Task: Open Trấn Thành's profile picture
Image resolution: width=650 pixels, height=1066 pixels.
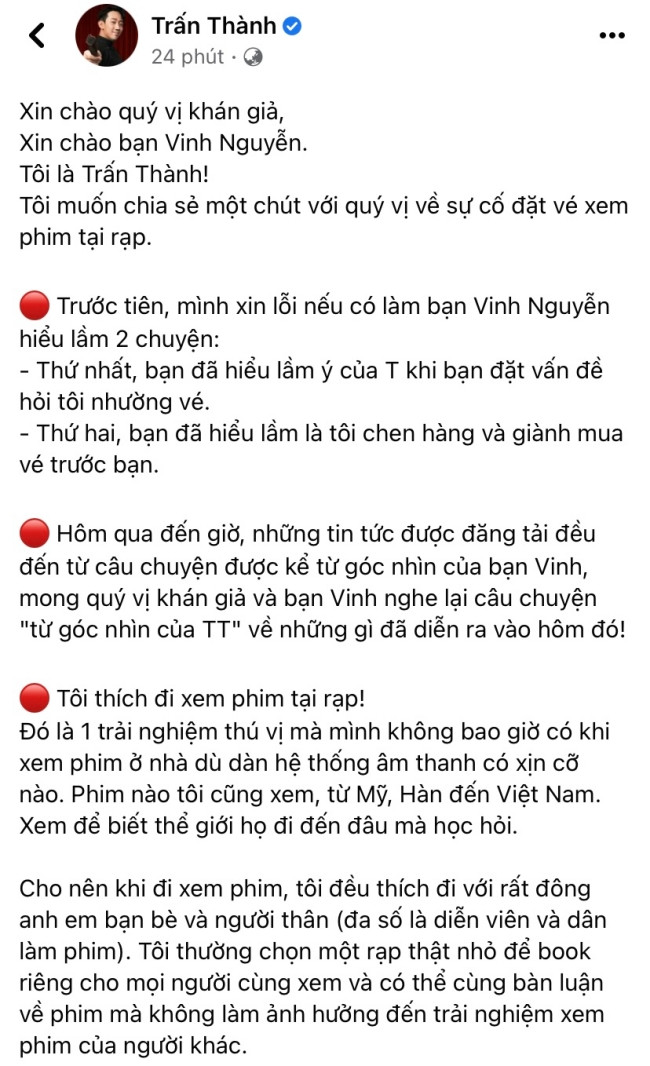Action: [107, 36]
